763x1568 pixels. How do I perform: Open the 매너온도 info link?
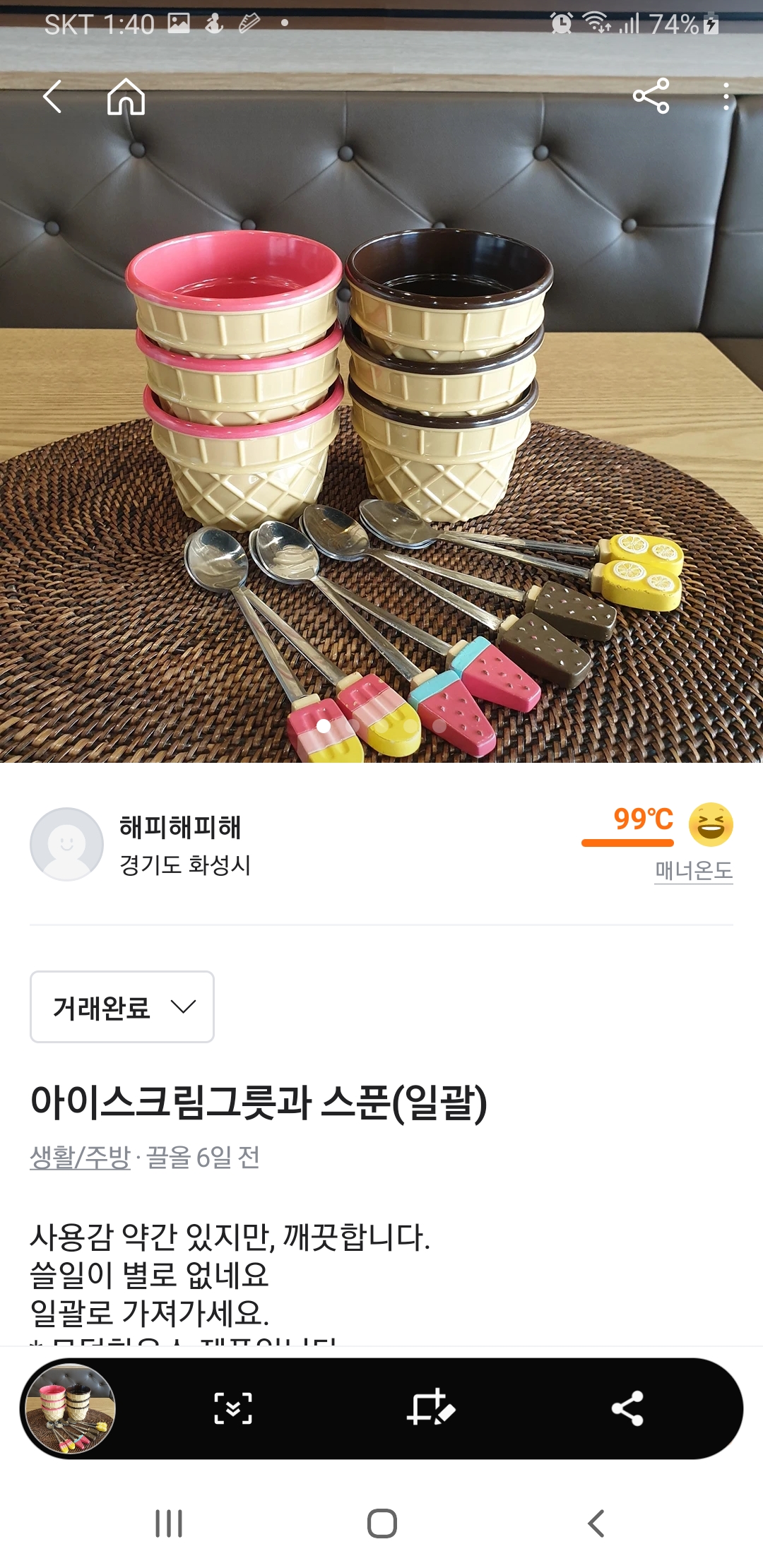click(693, 870)
